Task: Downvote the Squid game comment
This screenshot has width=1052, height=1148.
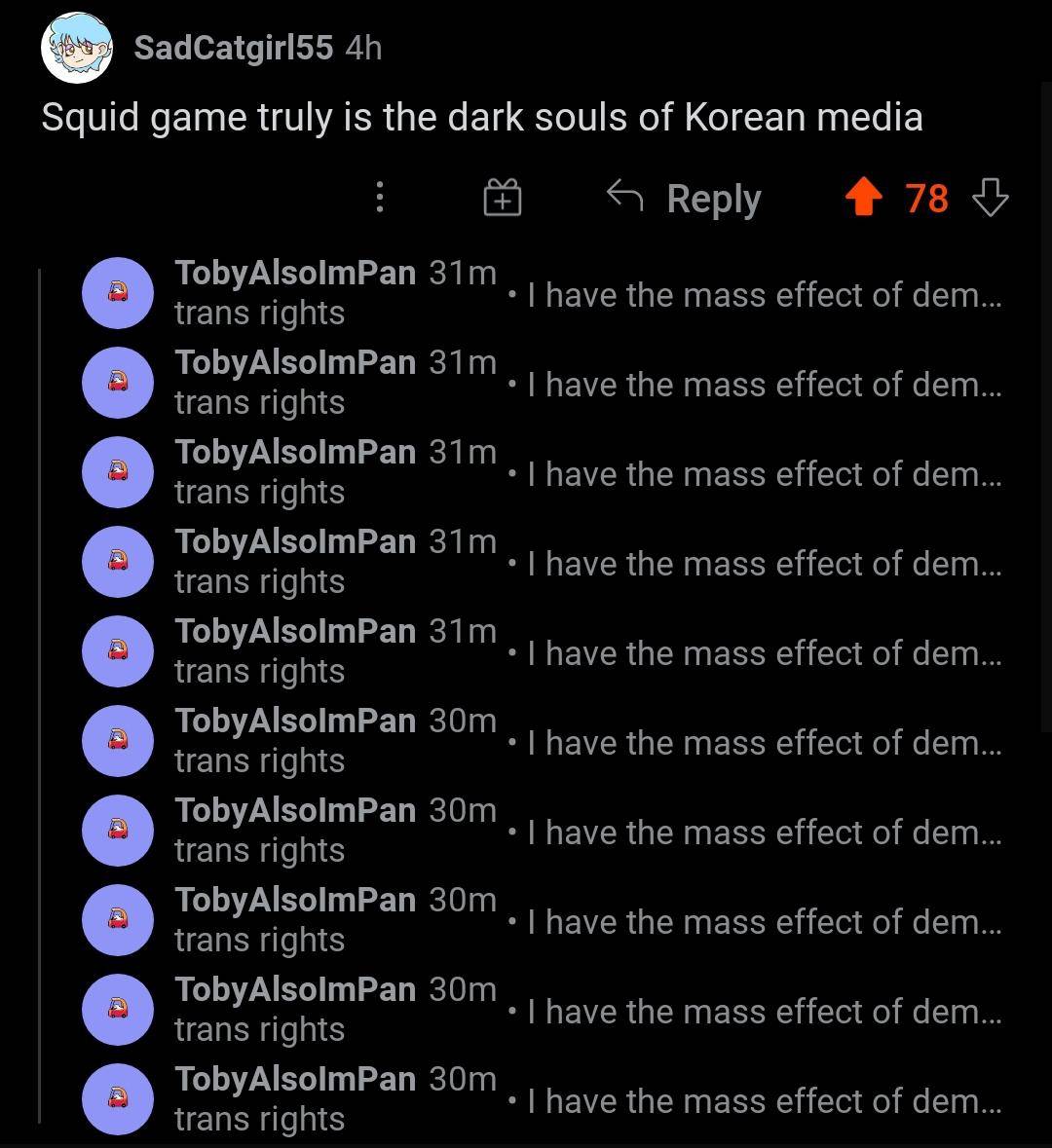Action: click(990, 198)
